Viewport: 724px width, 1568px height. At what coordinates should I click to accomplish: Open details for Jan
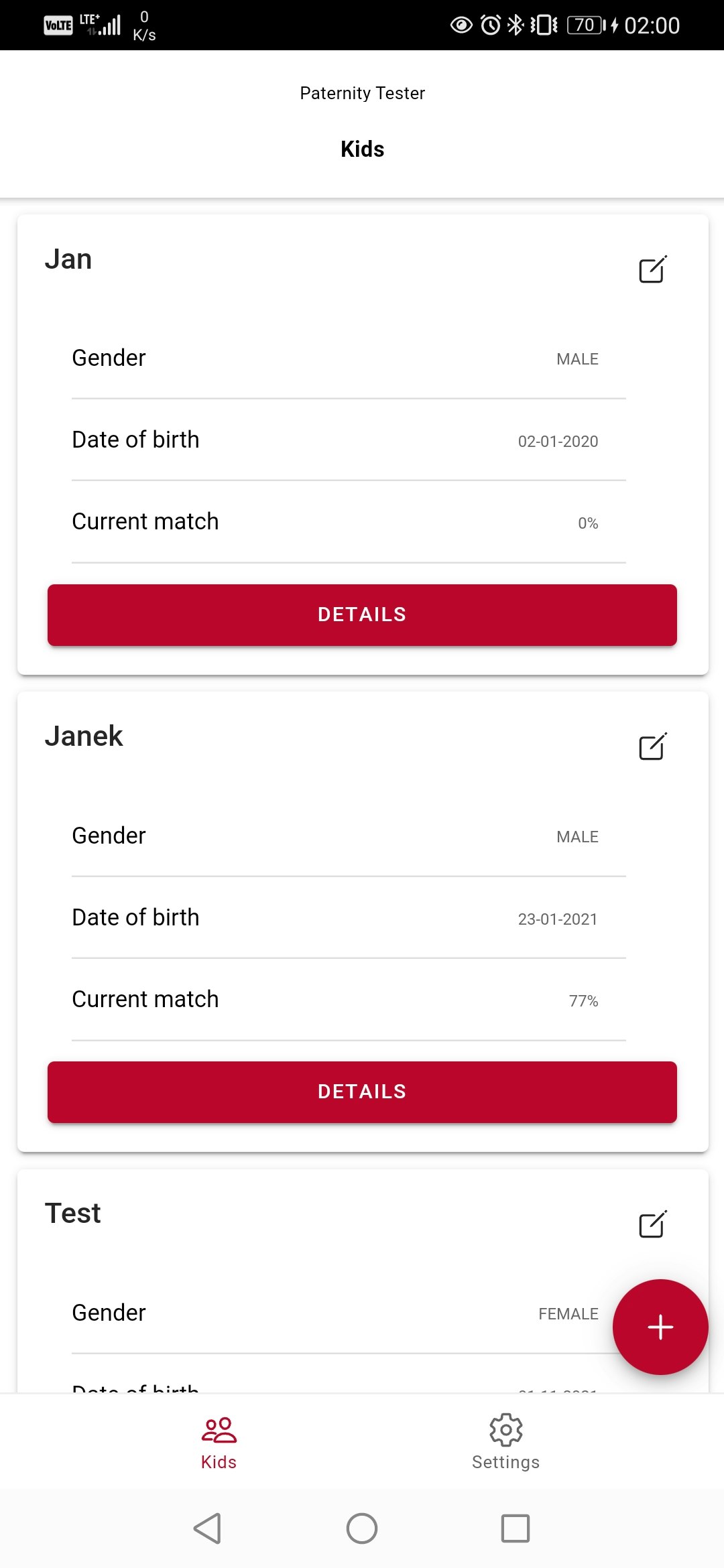(362, 614)
